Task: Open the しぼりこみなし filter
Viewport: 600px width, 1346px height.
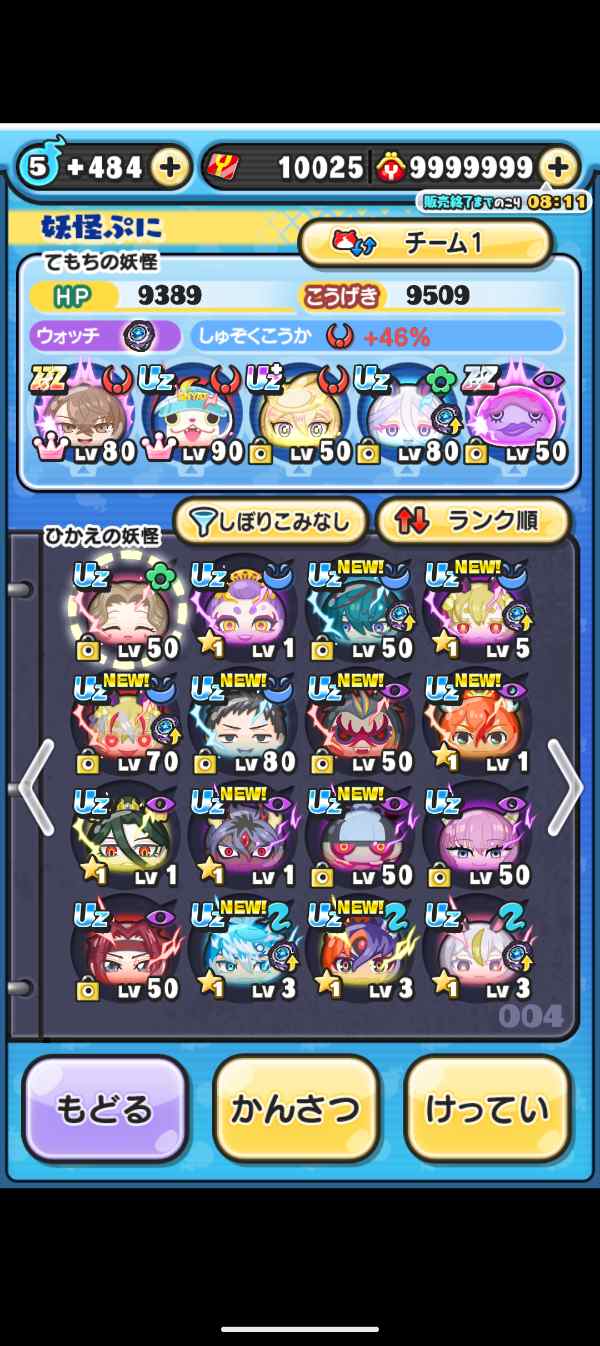Action: pos(270,521)
